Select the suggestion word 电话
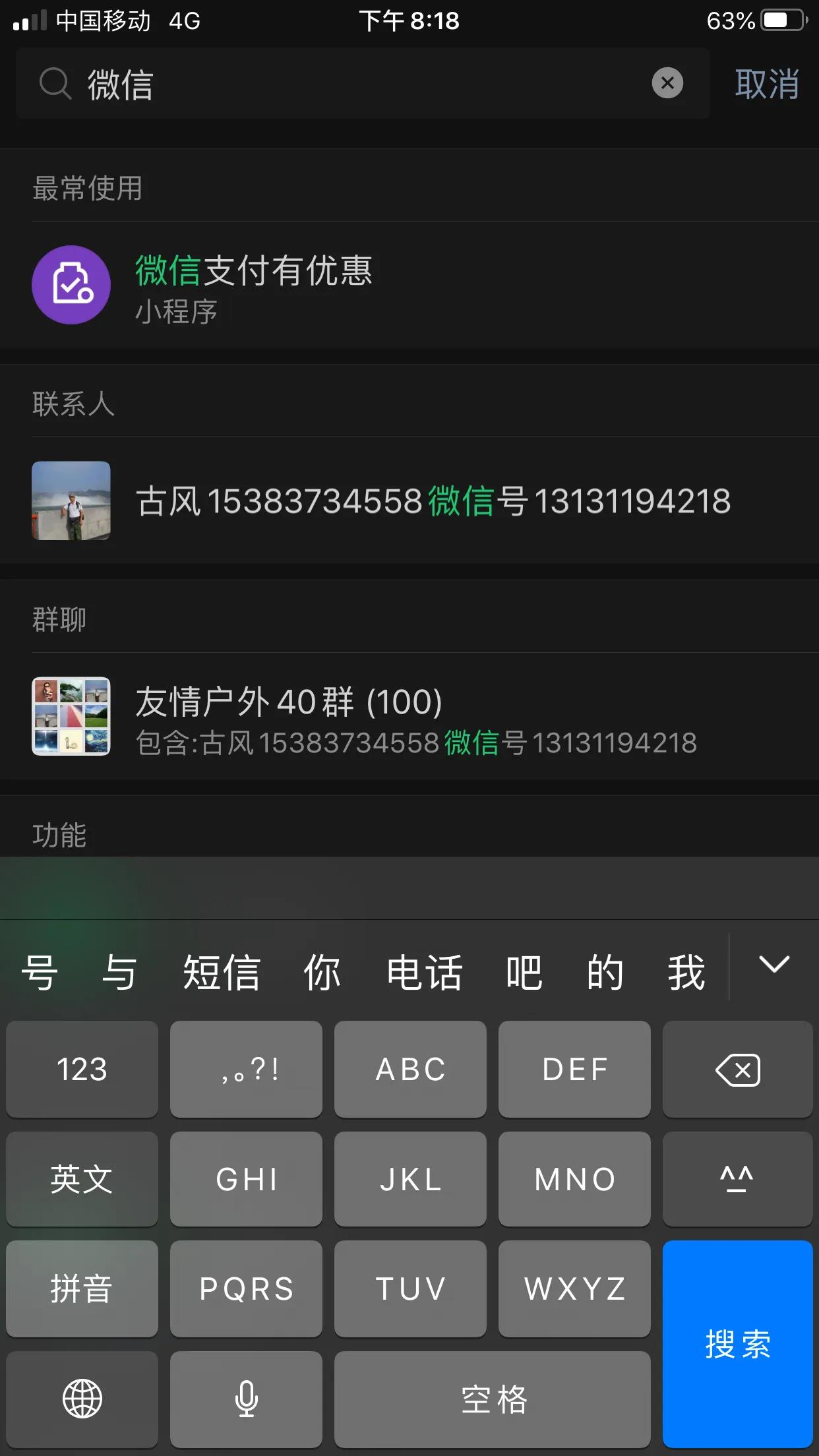Viewport: 819px width, 1456px height. pyautogui.click(x=427, y=973)
